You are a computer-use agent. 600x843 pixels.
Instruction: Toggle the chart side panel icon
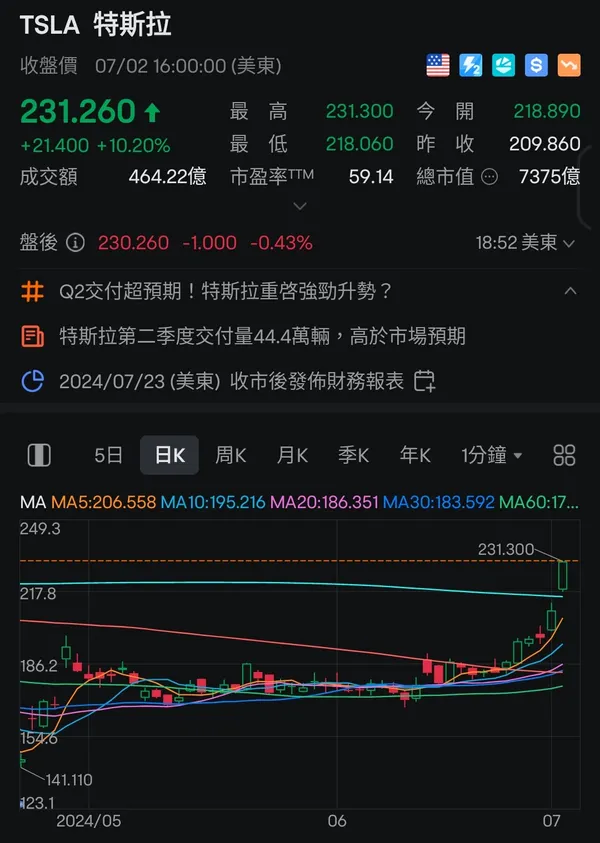(x=39, y=455)
